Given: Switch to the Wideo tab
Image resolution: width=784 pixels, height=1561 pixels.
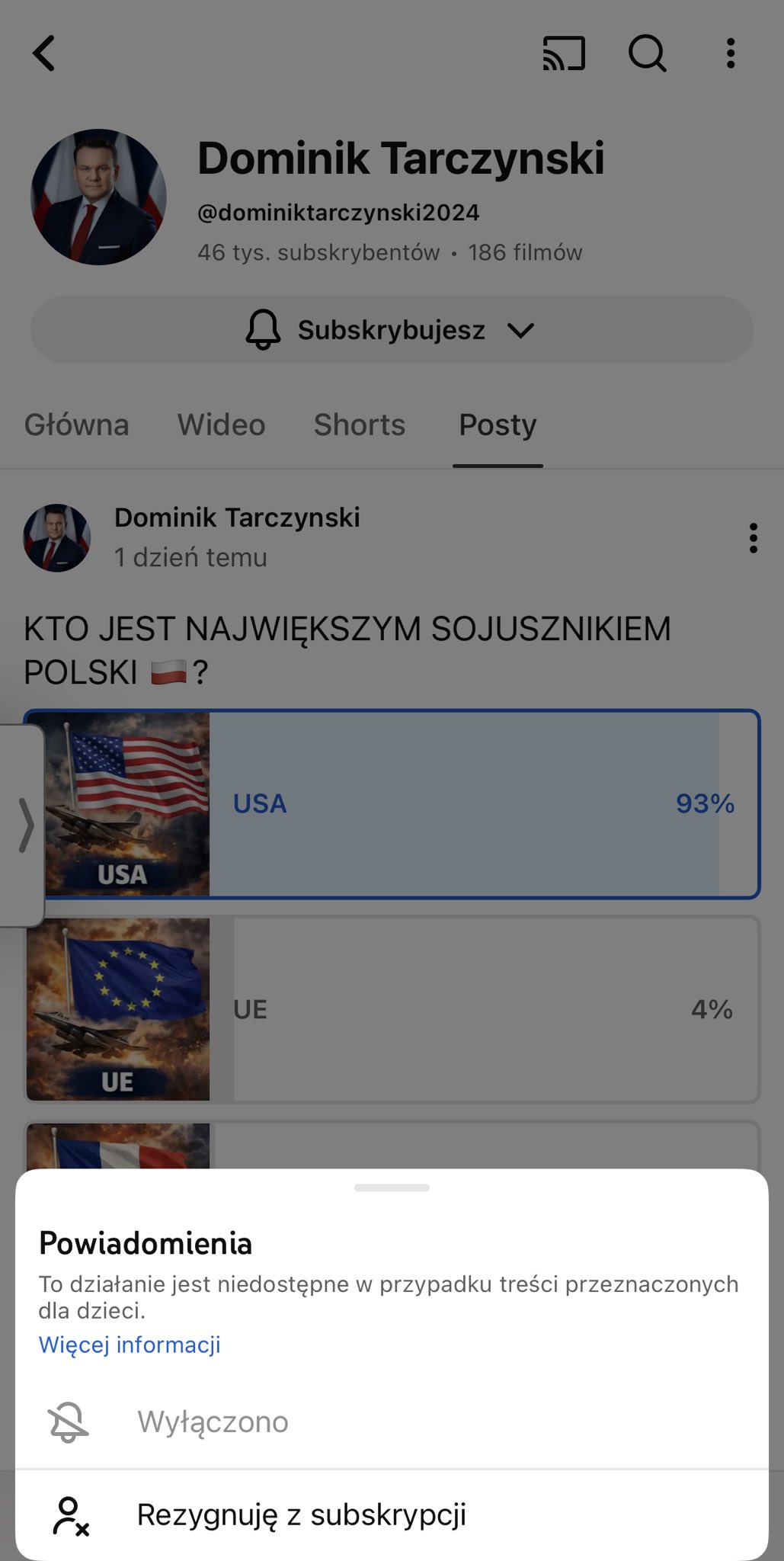Looking at the screenshot, I should click(x=222, y=425).
